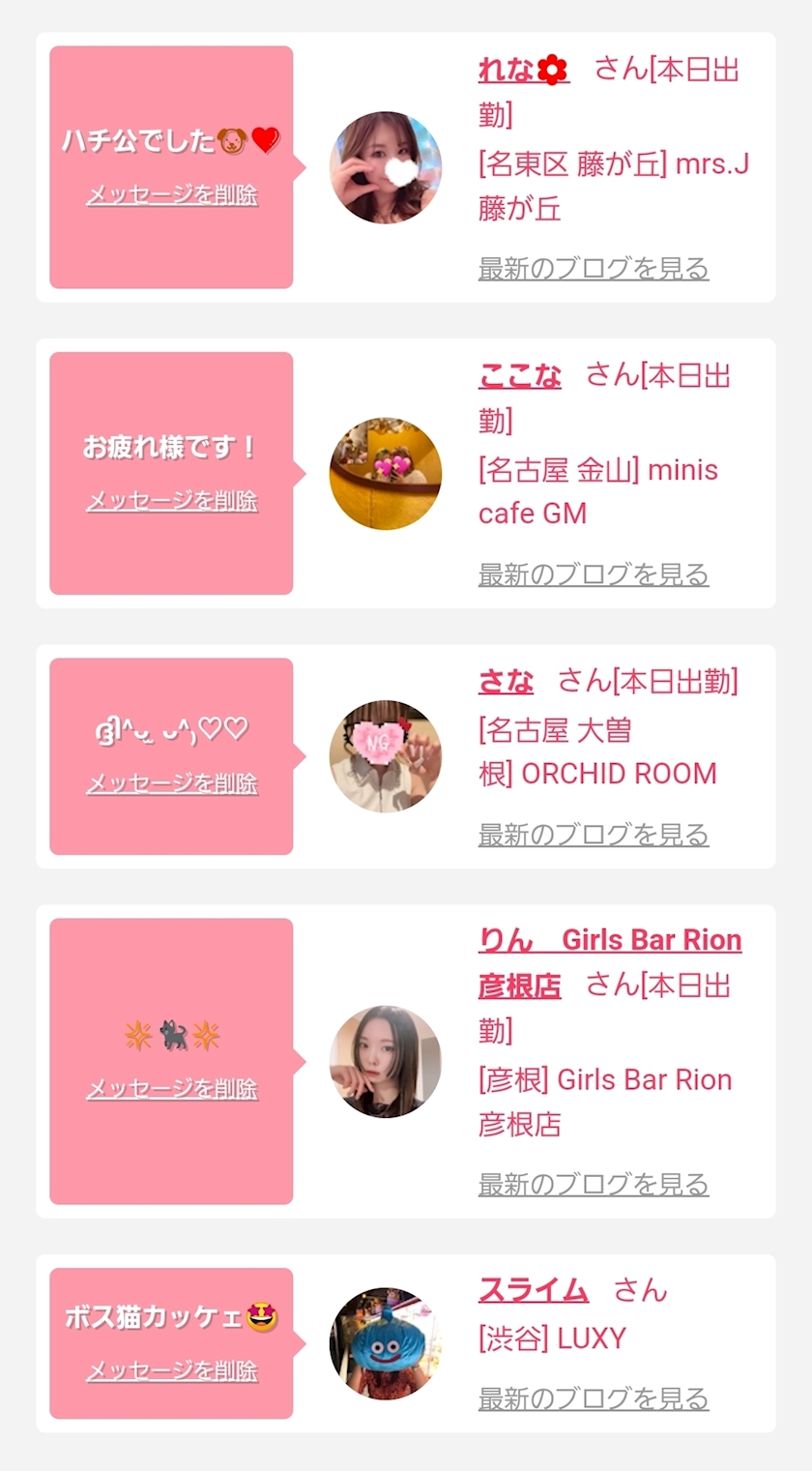View ここな's latest blog
Image resolution: width=812 pixels, height=1471 pixels.
pos(594,574)
